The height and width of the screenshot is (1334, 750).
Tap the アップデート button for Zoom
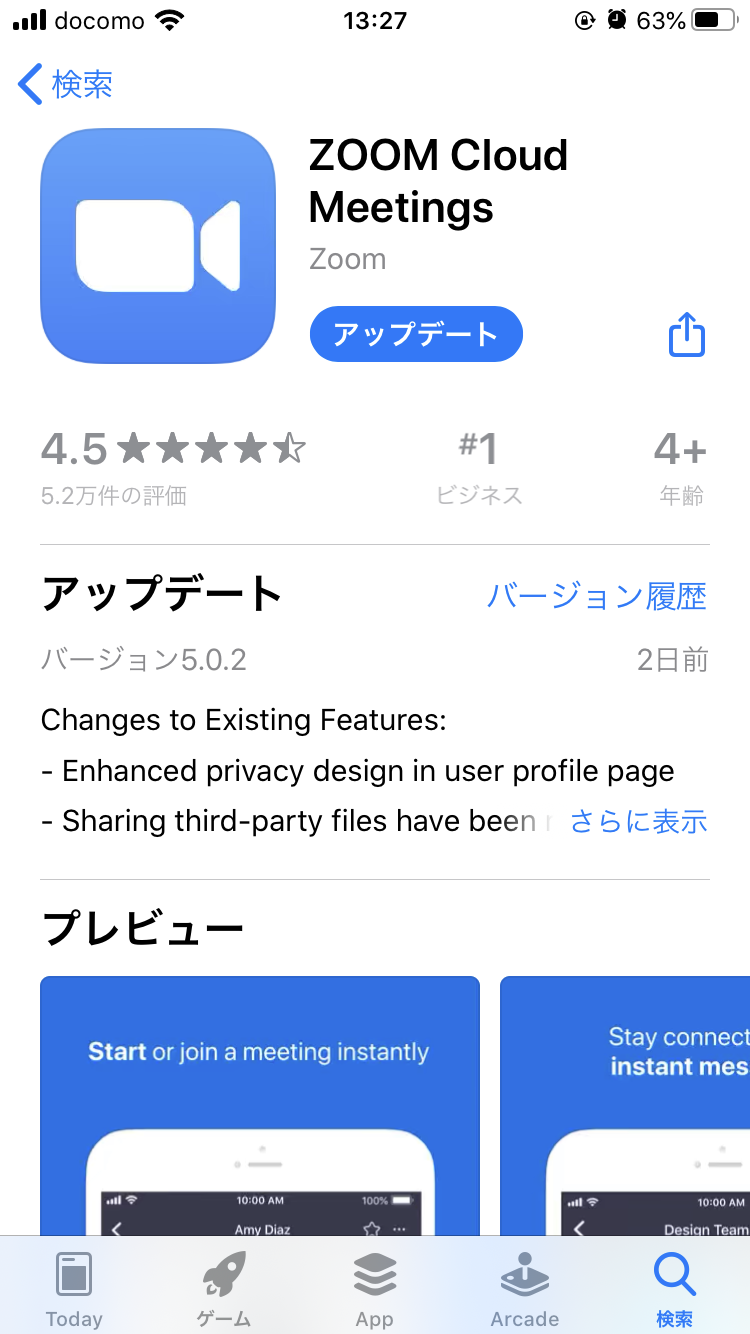click(x=416, y=334)
